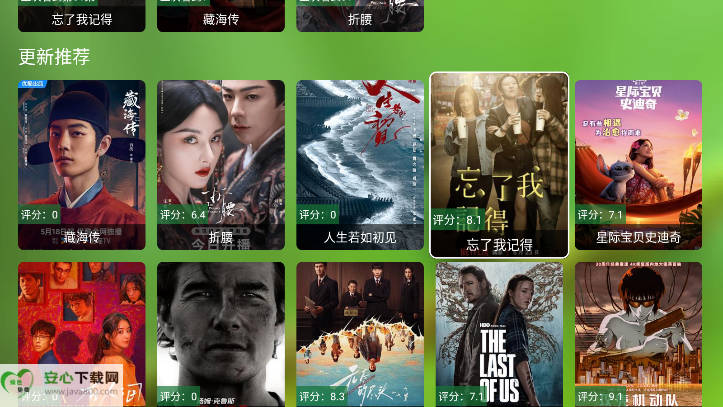Open 折腰 poster rated 6.4
The image size is (723, 407).
[220, 164]
